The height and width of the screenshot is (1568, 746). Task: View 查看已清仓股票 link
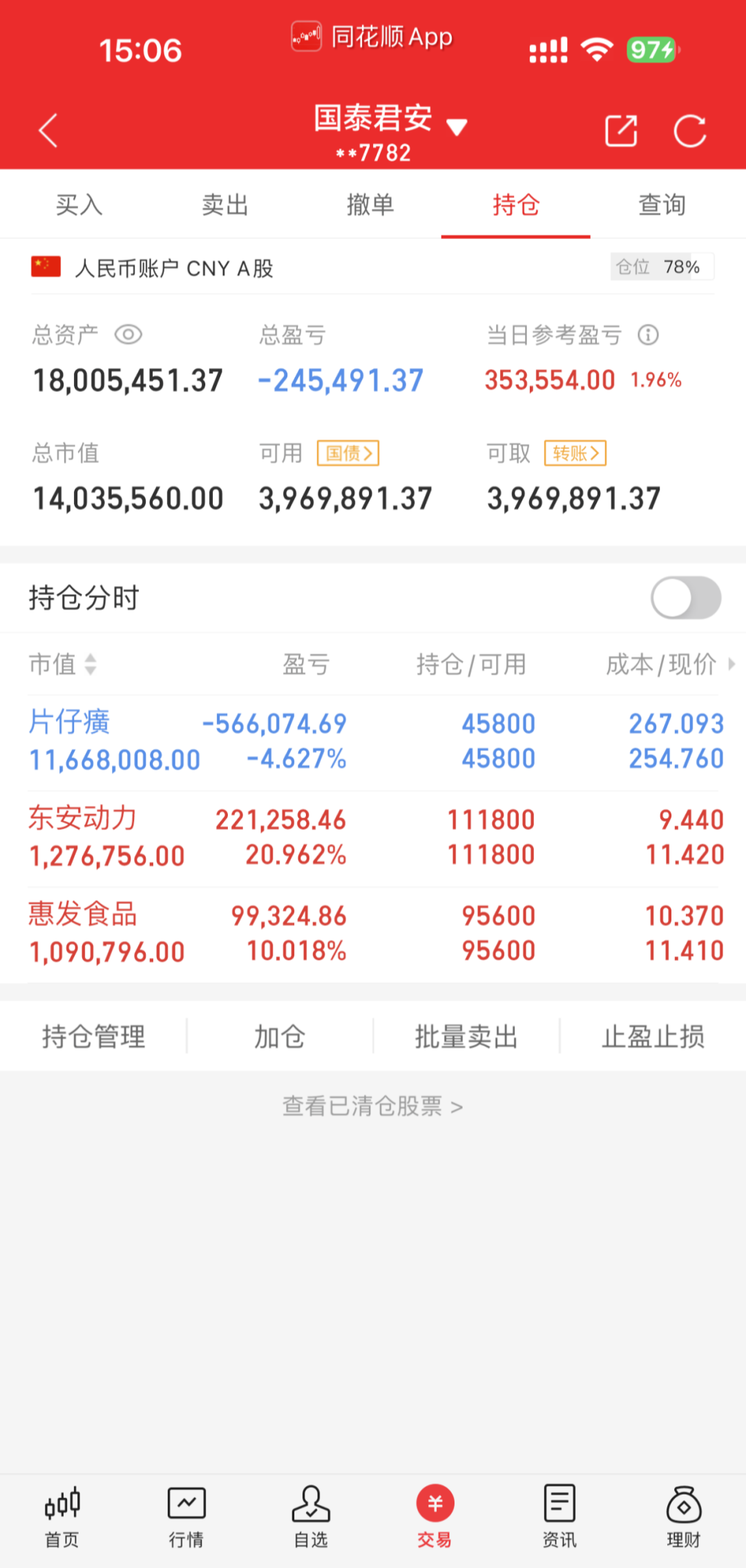click(372, 1106)
